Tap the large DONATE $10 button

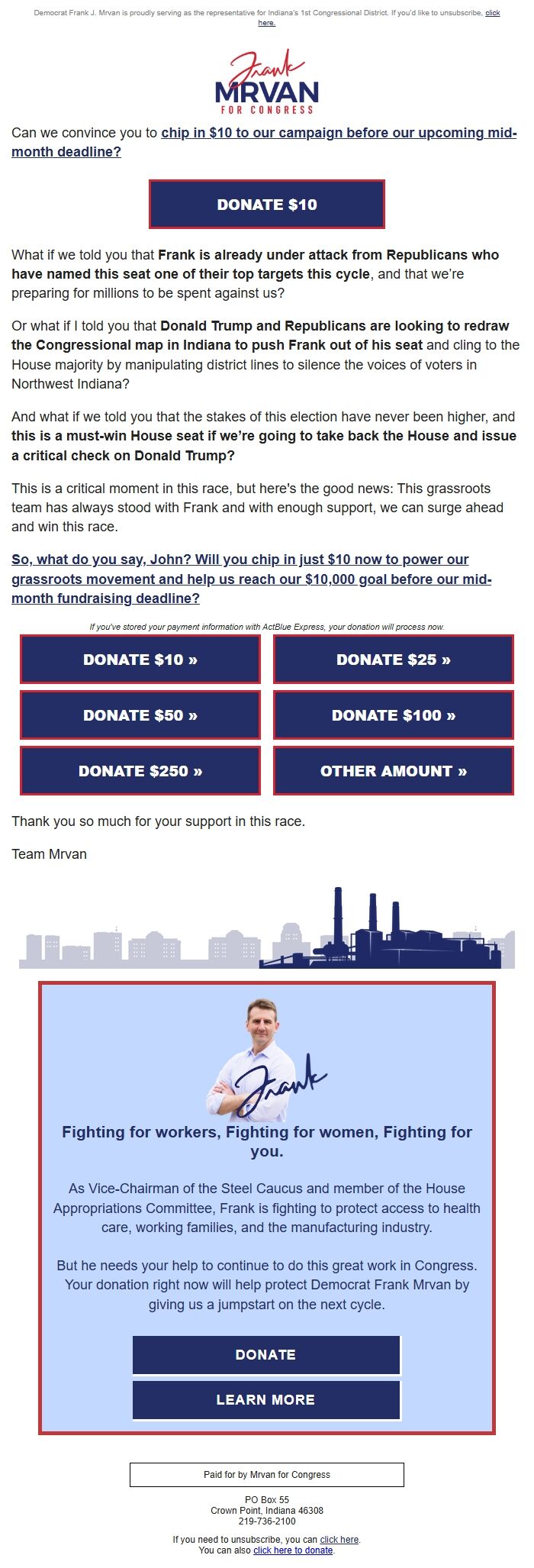point(266,205)
